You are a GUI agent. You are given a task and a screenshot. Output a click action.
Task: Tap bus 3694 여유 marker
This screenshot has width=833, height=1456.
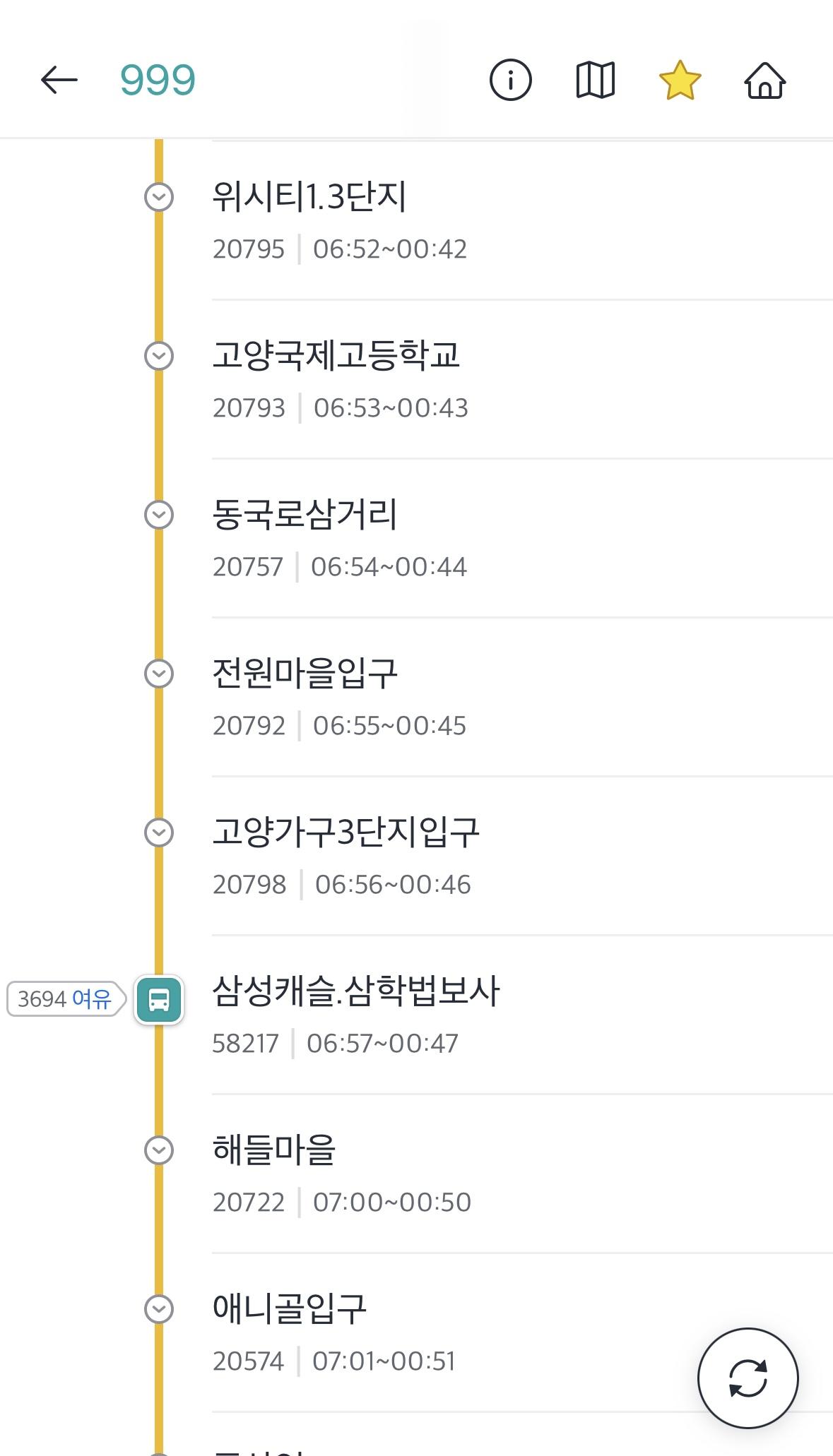coord(66,999)
